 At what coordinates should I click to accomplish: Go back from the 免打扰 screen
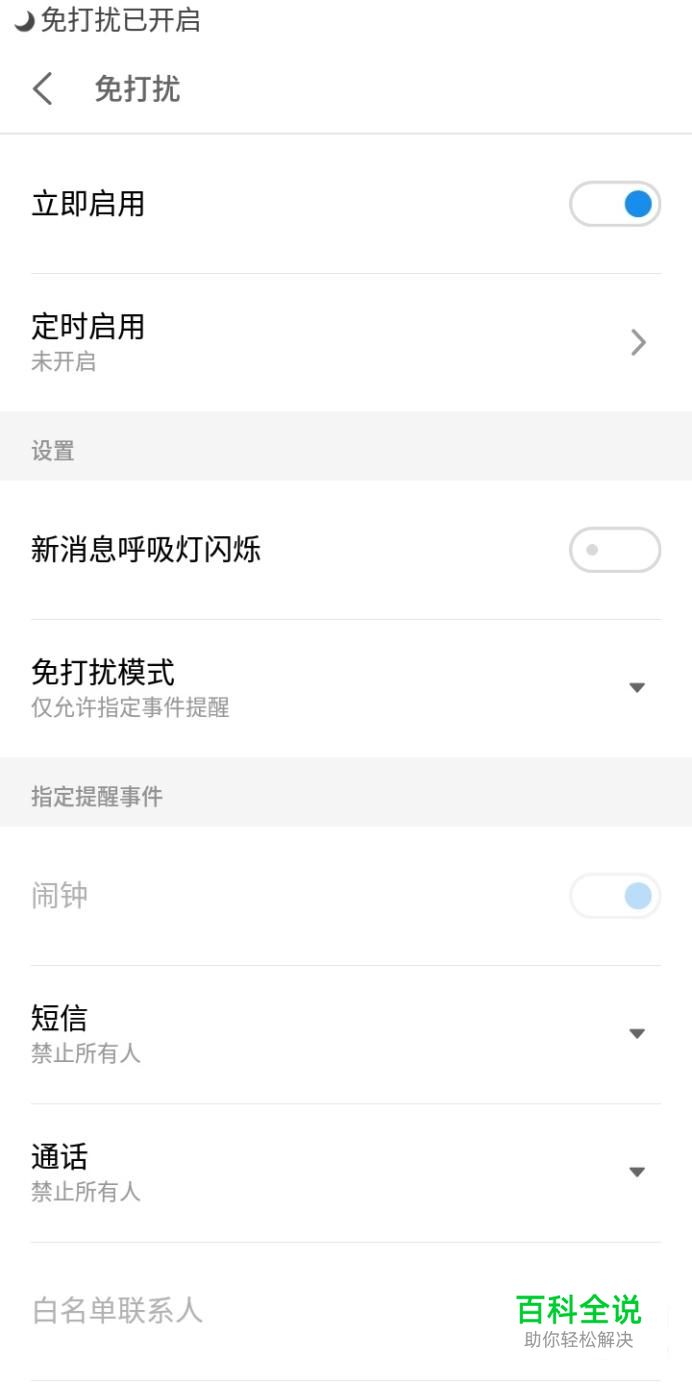(42, 89)
